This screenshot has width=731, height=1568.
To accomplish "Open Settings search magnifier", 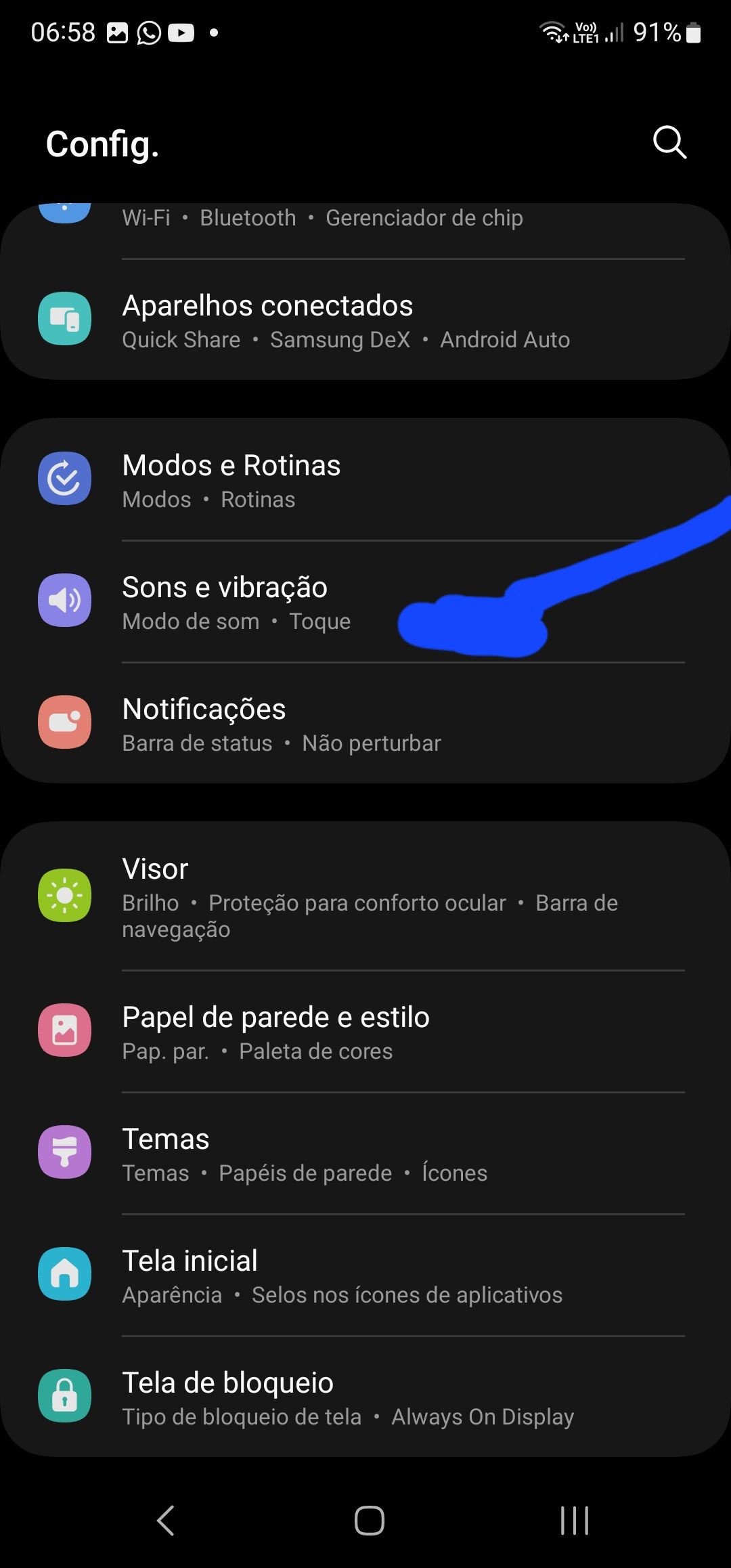I will [x=669, y=143].
